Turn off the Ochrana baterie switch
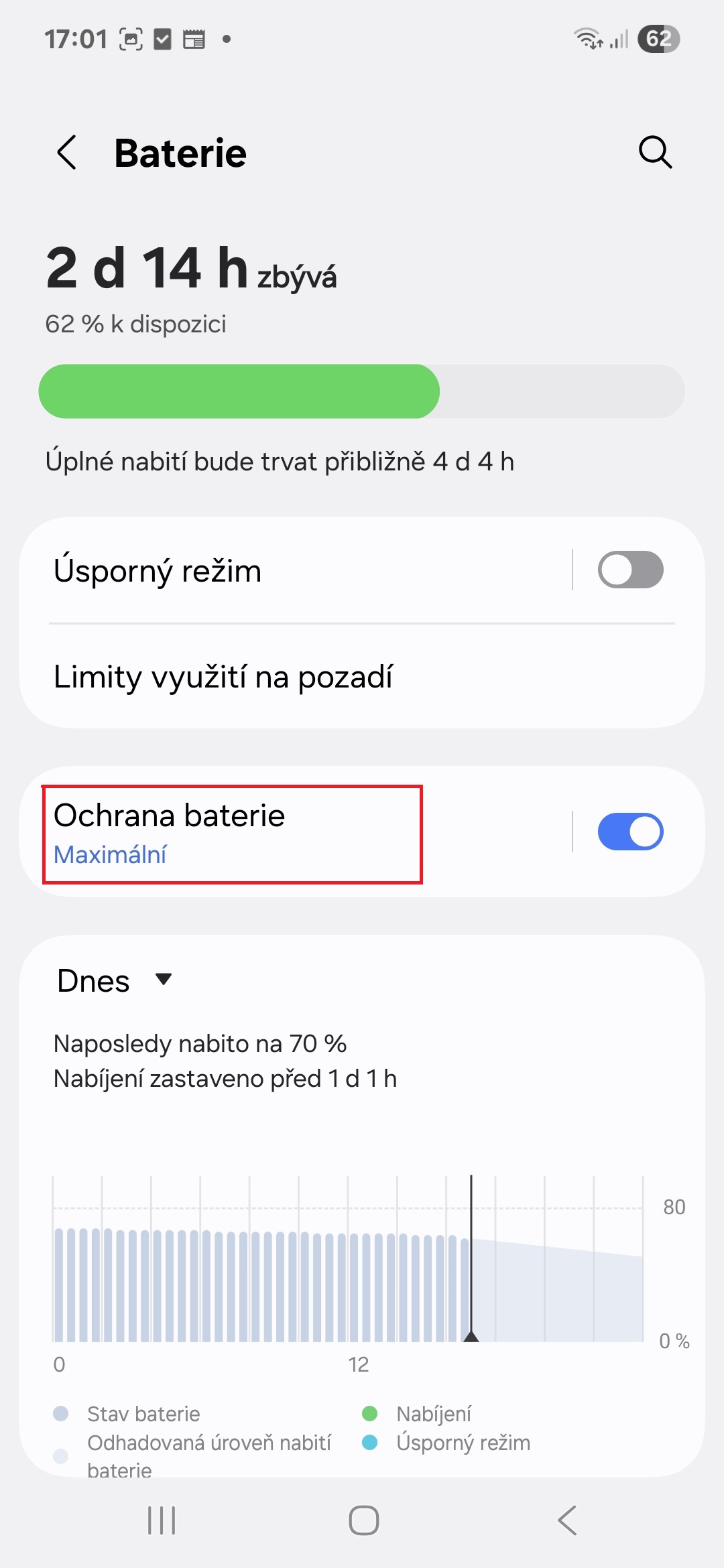Image resolution: width=724 pixels, height=1568 pixels. [630, 832]
